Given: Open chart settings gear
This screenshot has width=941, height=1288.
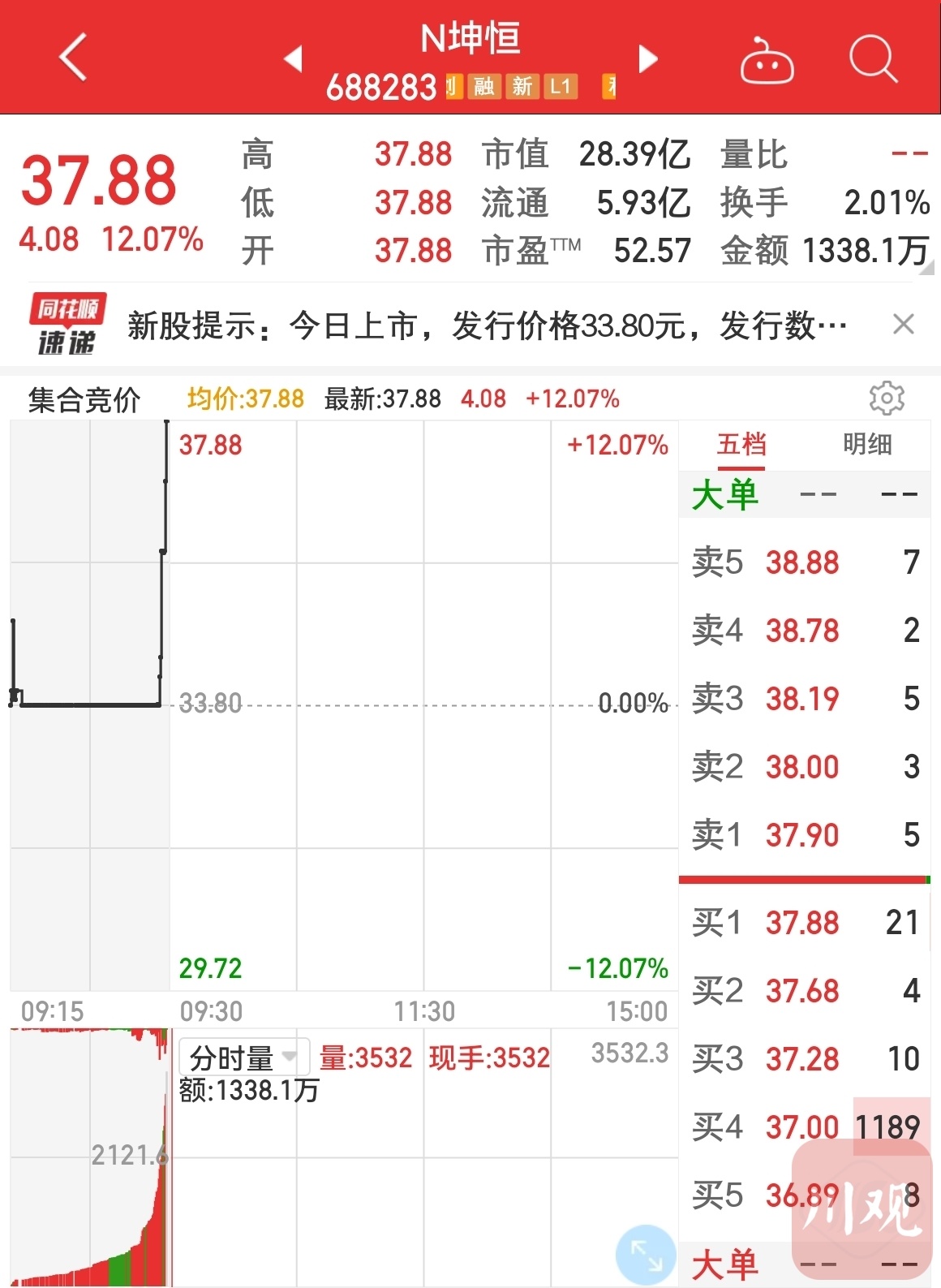Looking at the screenshot, I should click(887, 398).
